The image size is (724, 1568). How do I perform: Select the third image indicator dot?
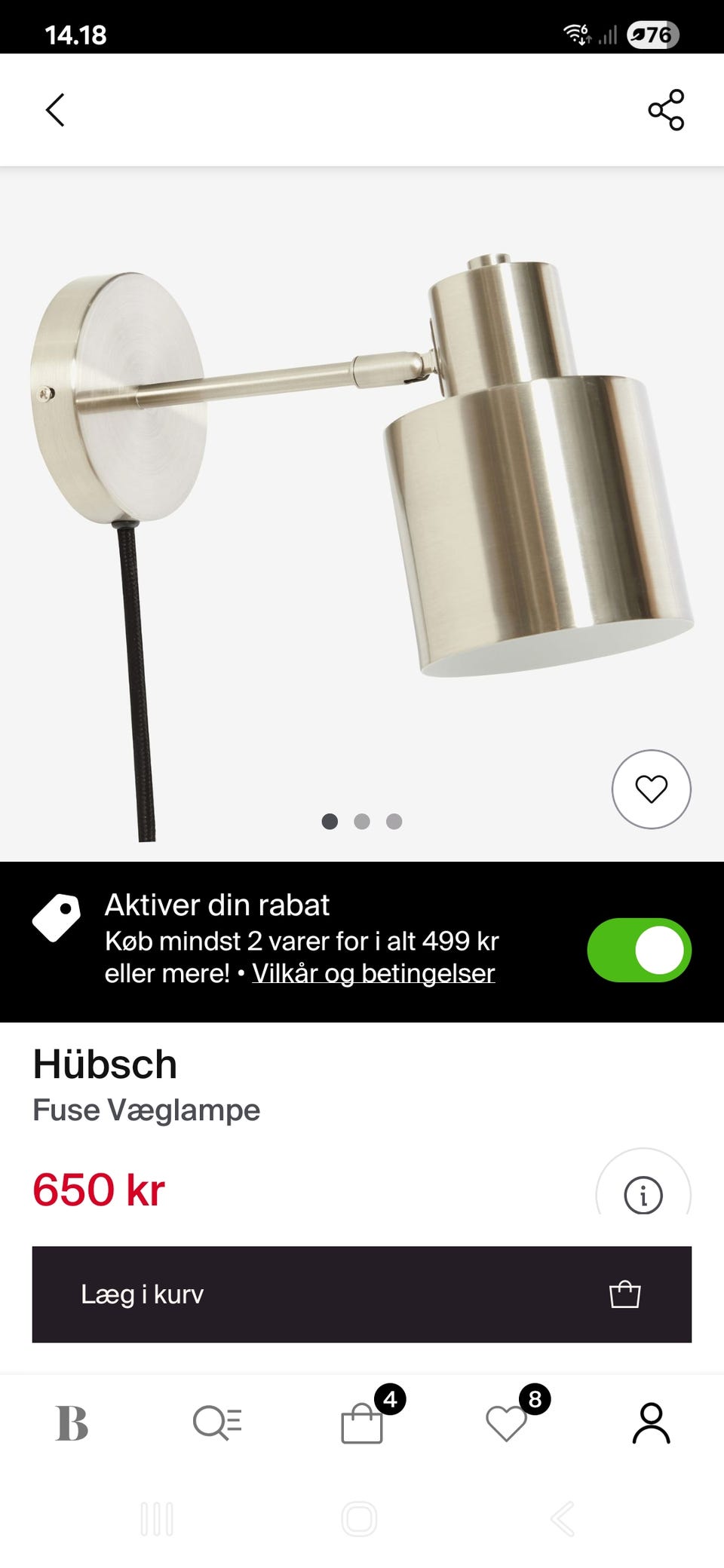coord(394,822)
